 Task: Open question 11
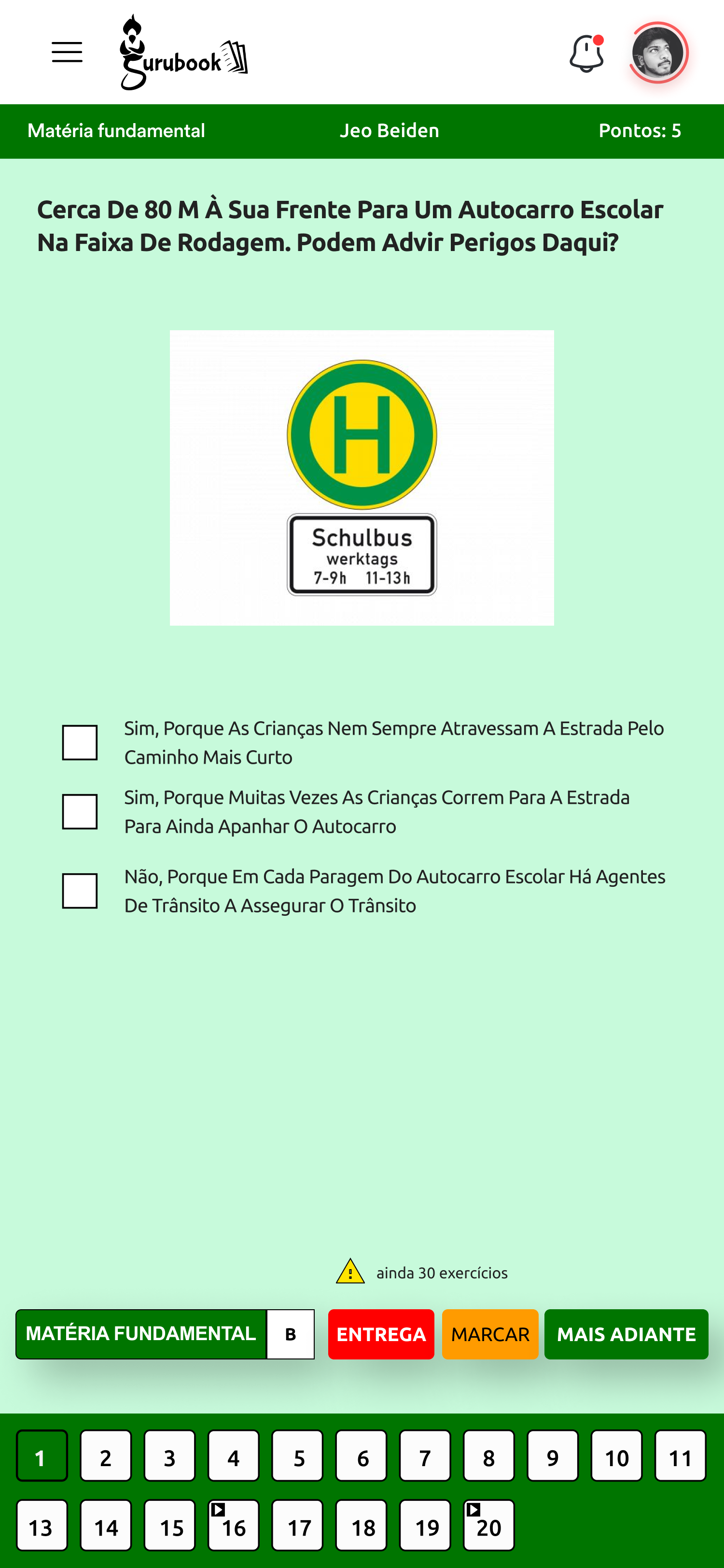pos(680,1456)
